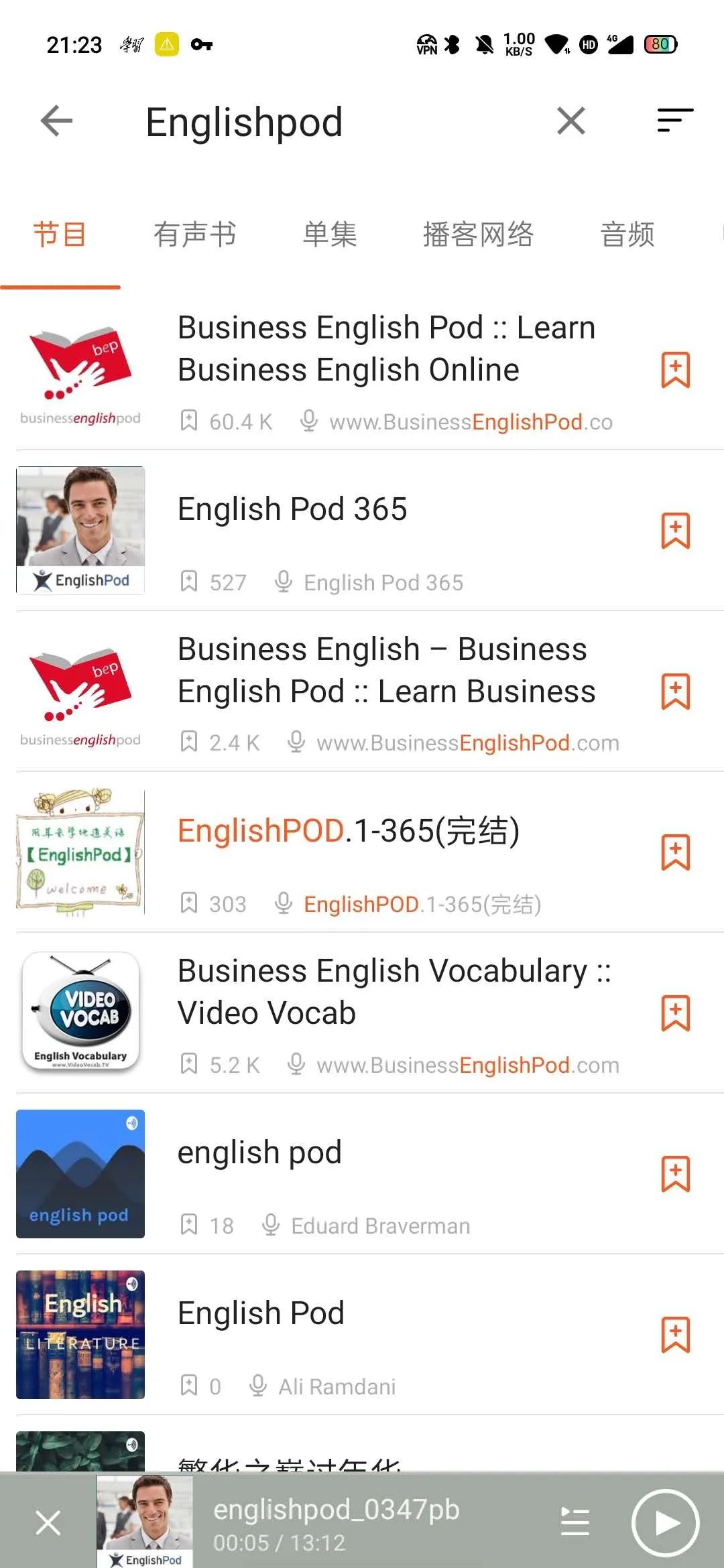Clear the Englishpod search text
The height and width of the screenshot is (1568, 724).
pyautogui.click(x=570, y=121)
